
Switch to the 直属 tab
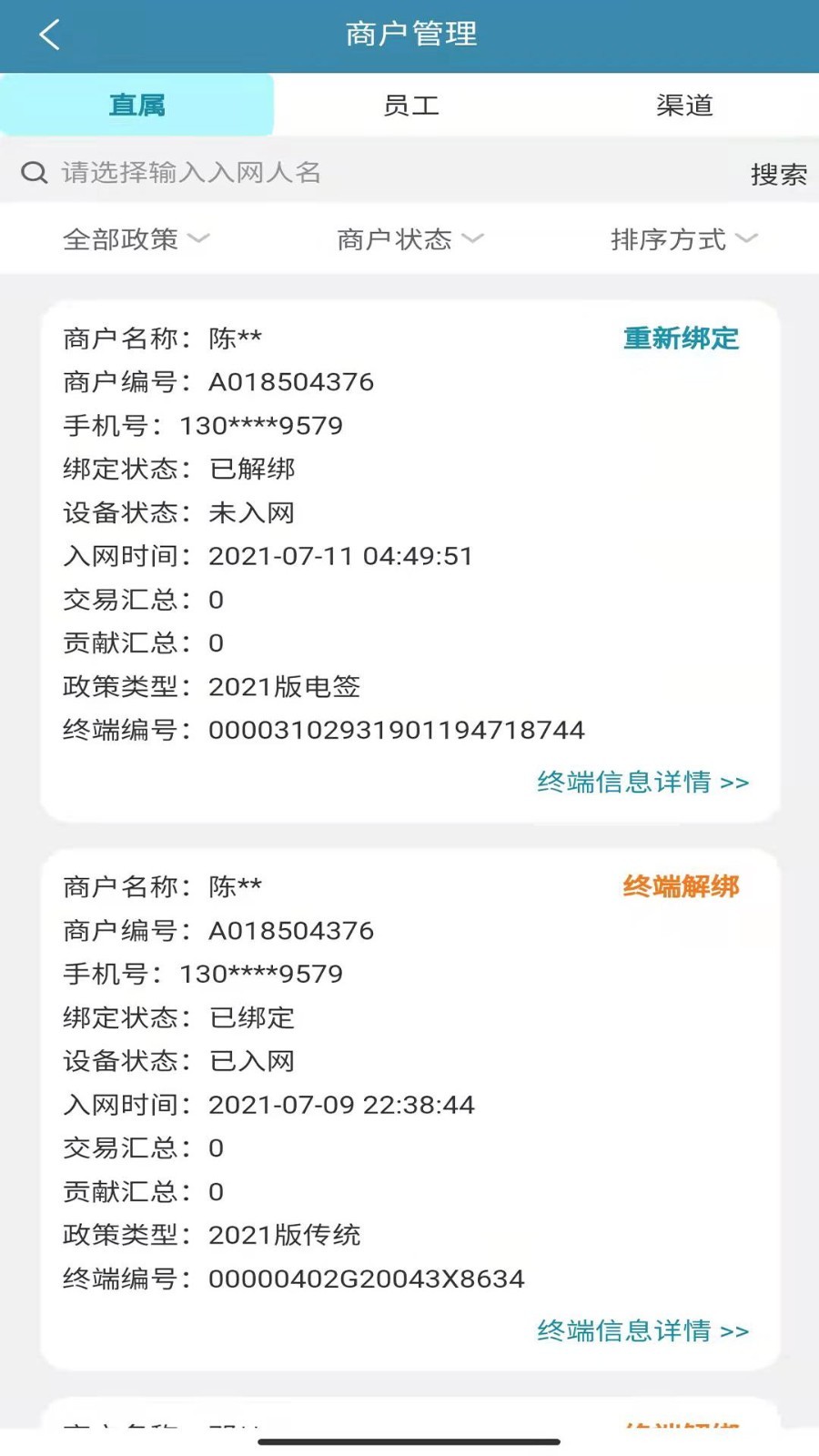point(136,106)
